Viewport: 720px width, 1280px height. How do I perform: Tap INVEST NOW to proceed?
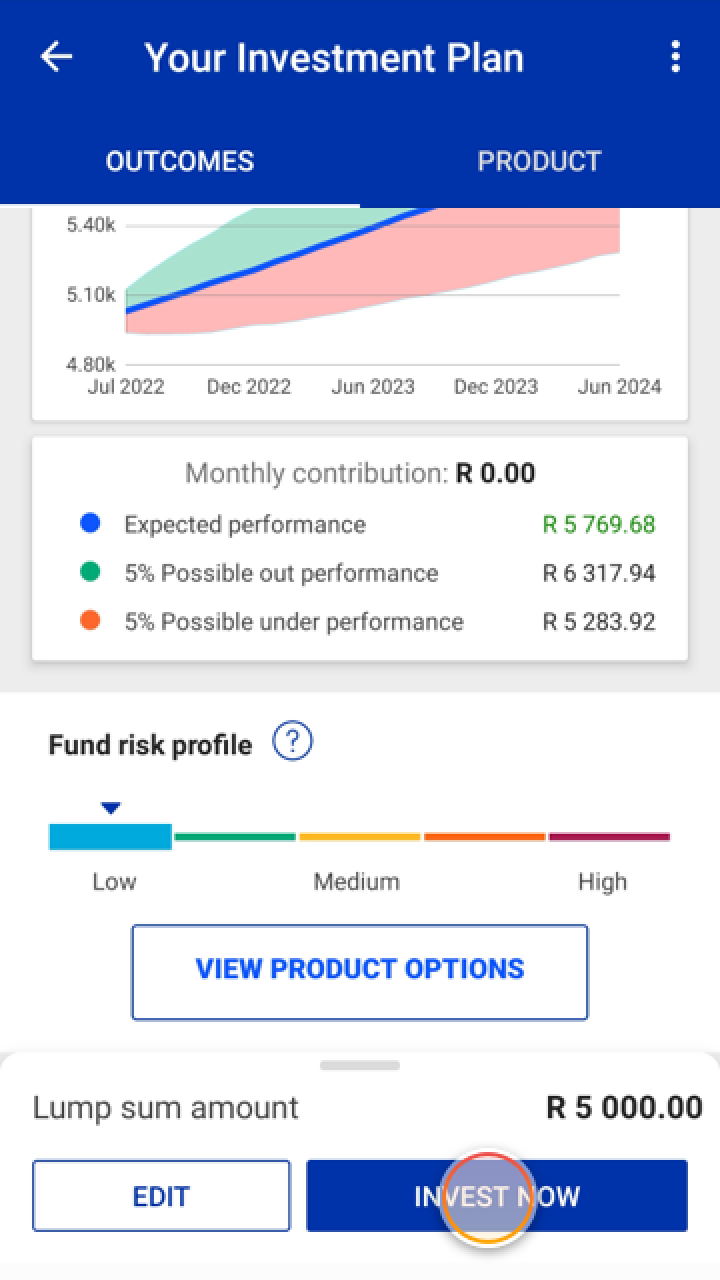click(497, 1196)
